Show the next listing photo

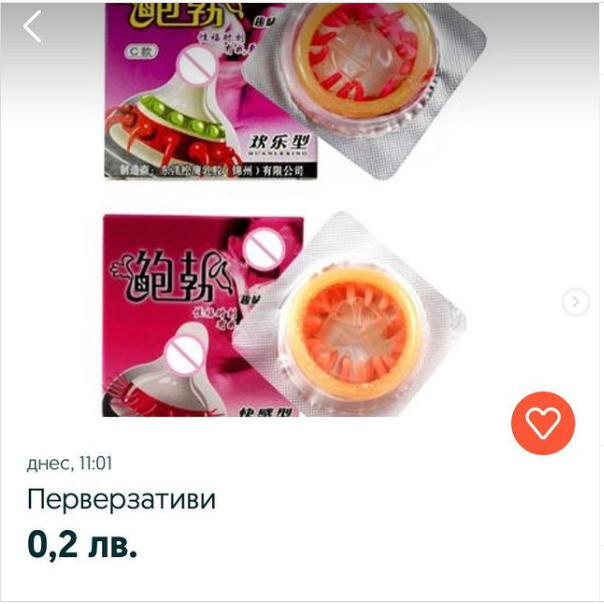pos(575,302)
